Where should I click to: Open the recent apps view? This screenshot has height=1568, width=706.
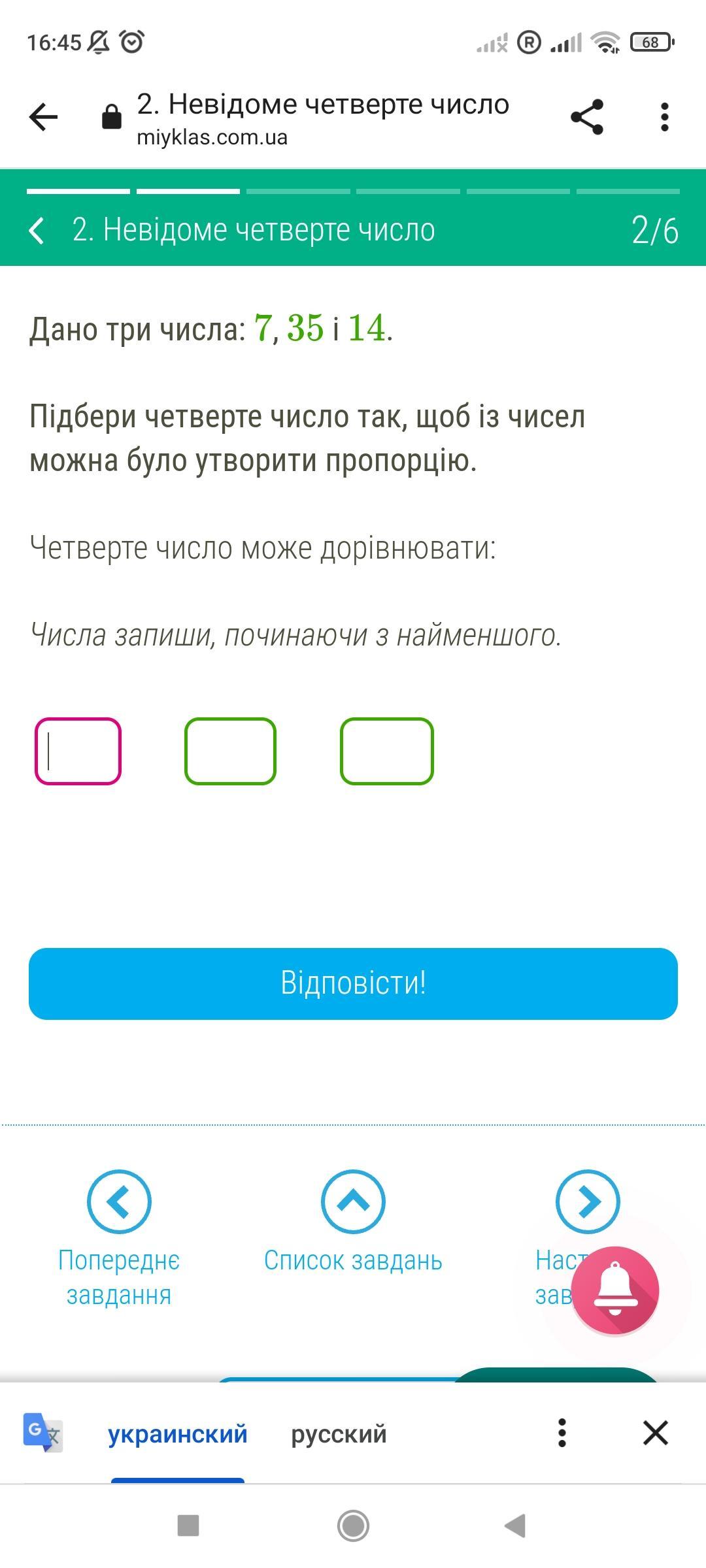188,1526
